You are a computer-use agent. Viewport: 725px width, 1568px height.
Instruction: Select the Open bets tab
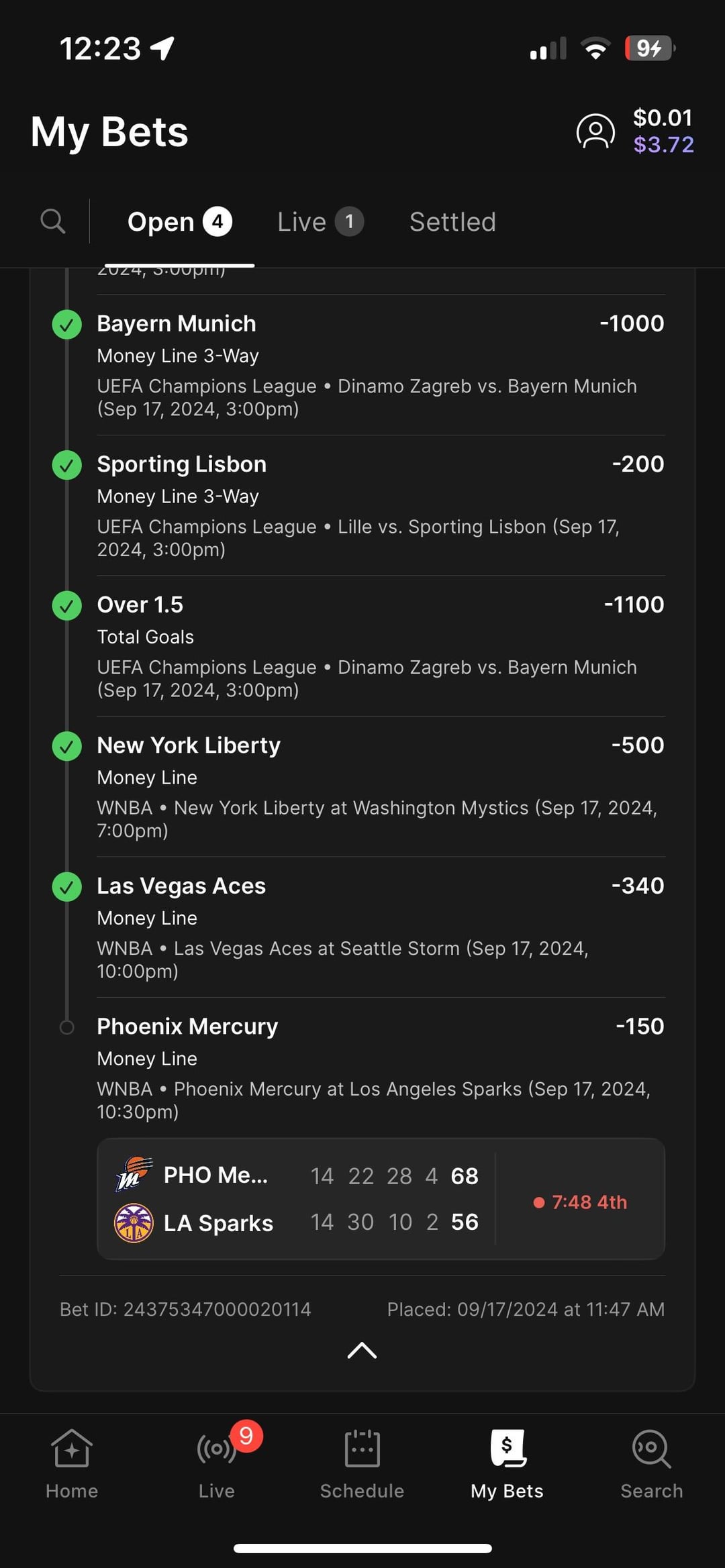pos(179,222)
